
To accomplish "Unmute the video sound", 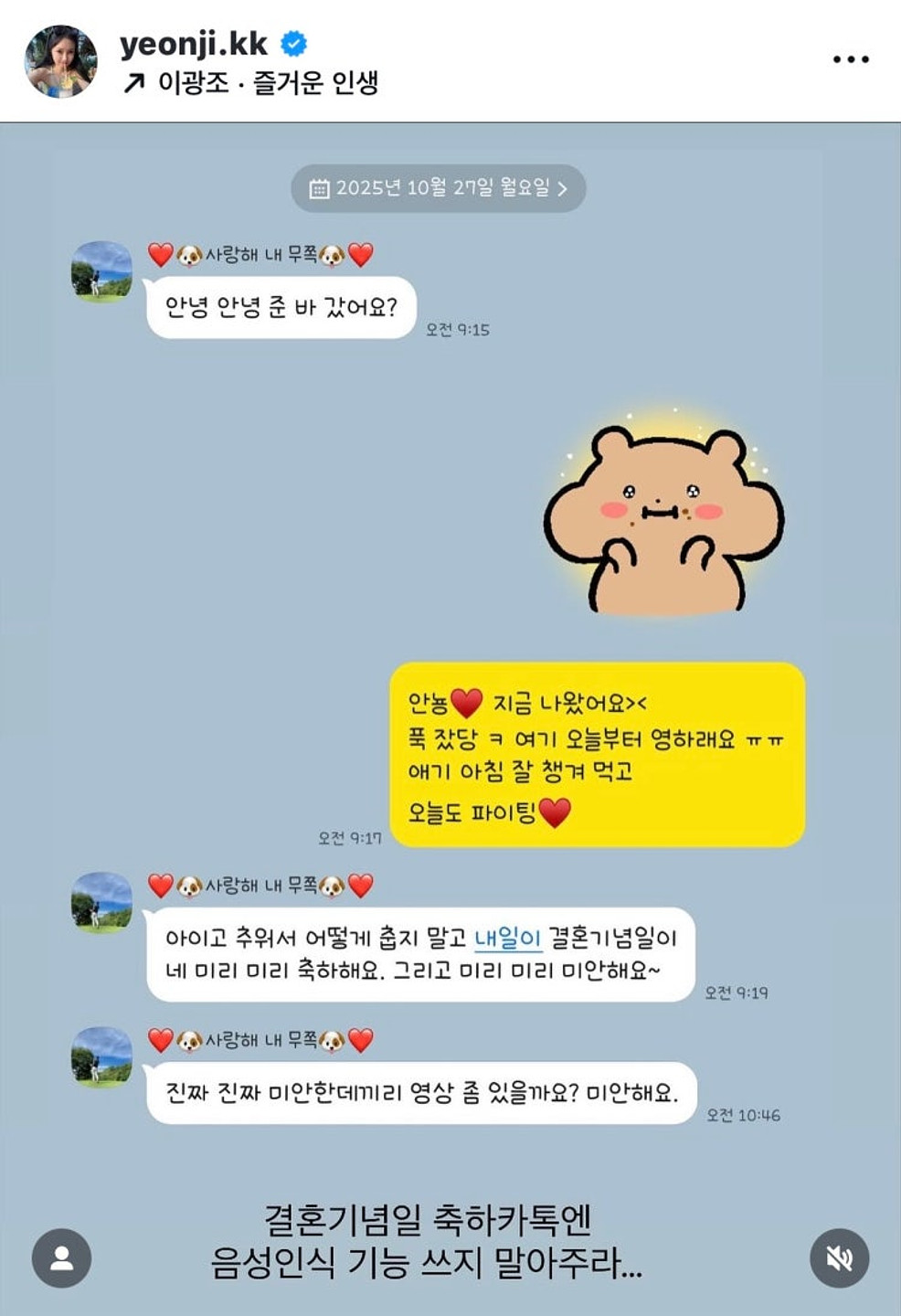I will coord(839,1258).
